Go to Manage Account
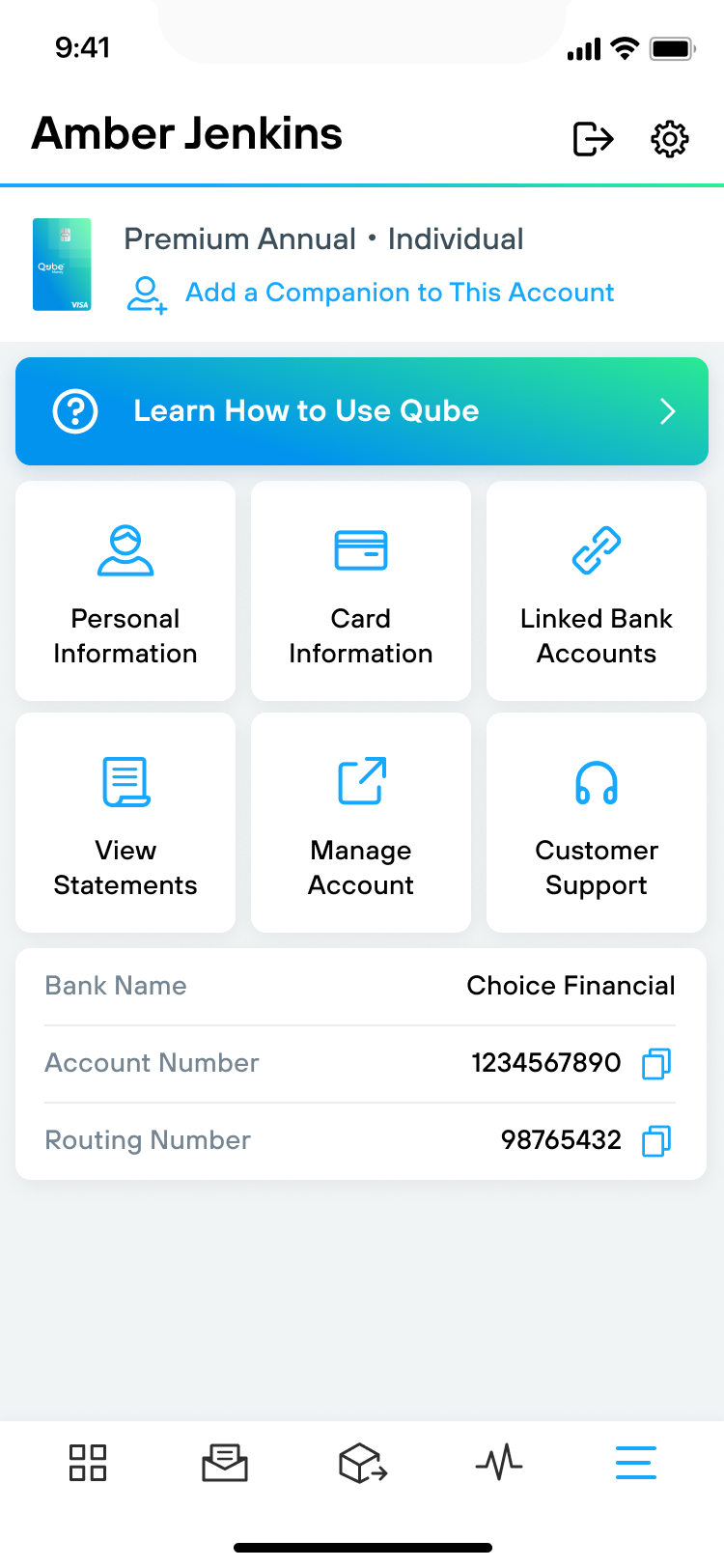Screen dimensions: 724x1568 coord(361,823)
